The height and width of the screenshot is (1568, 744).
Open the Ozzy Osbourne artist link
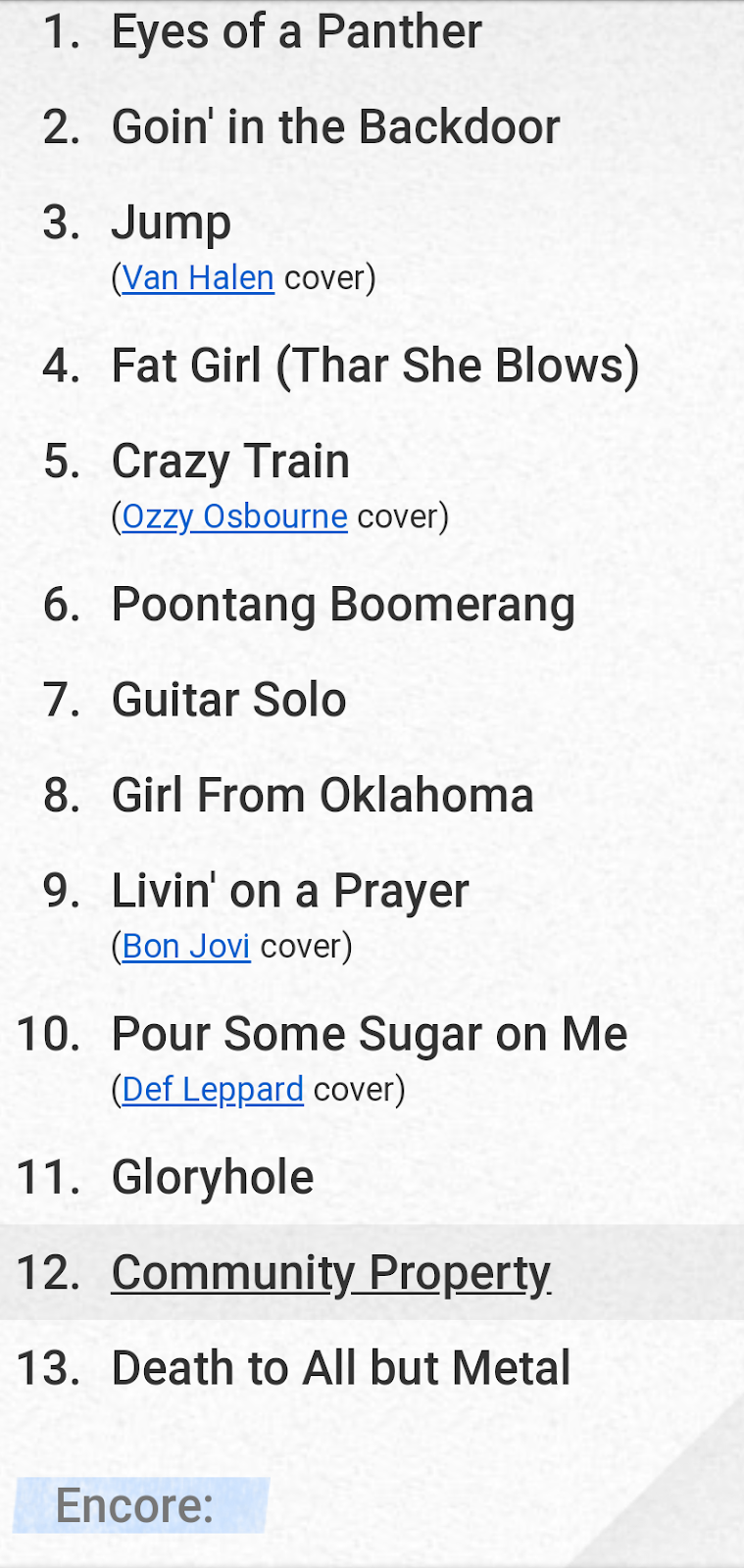(x=234, y=516)
